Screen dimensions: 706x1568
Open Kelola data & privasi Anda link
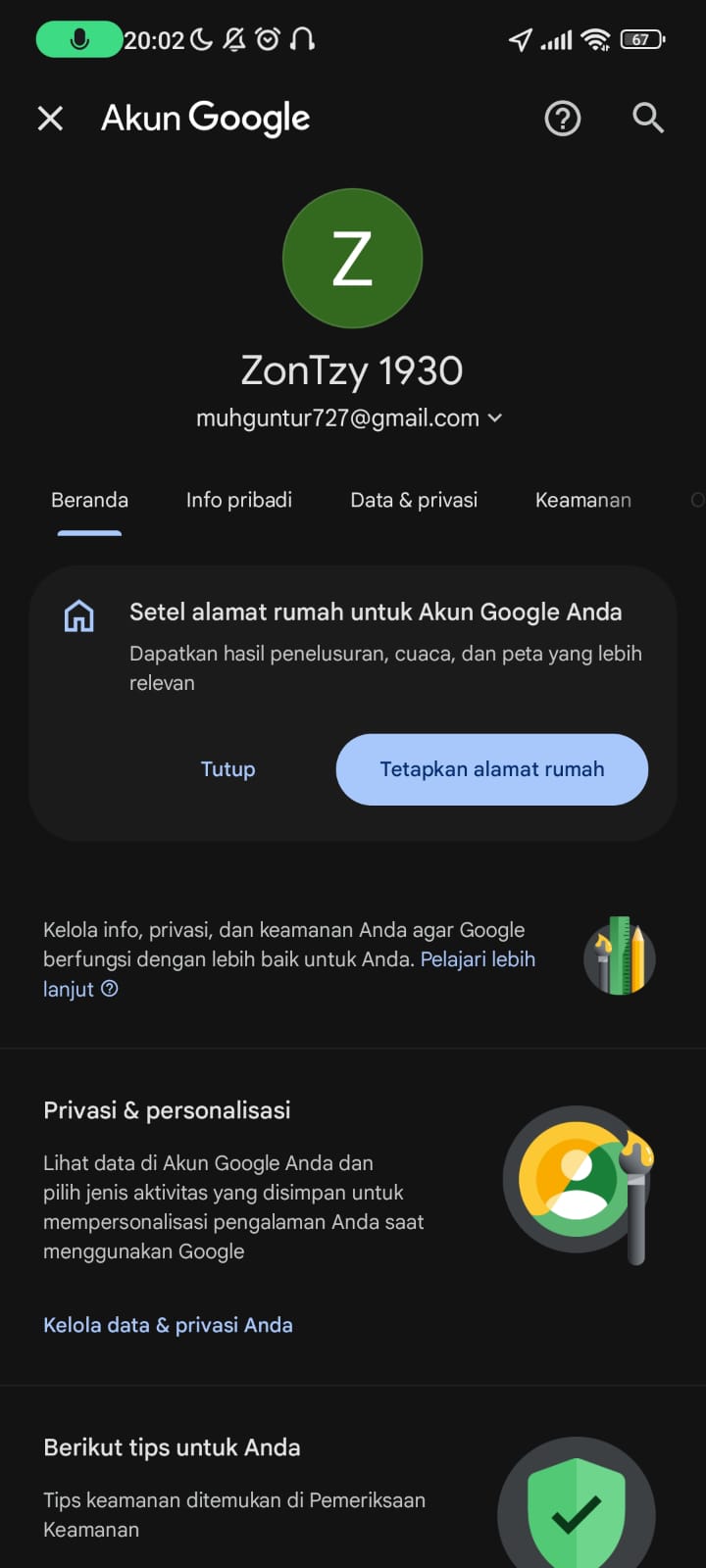coord(168,1325)
